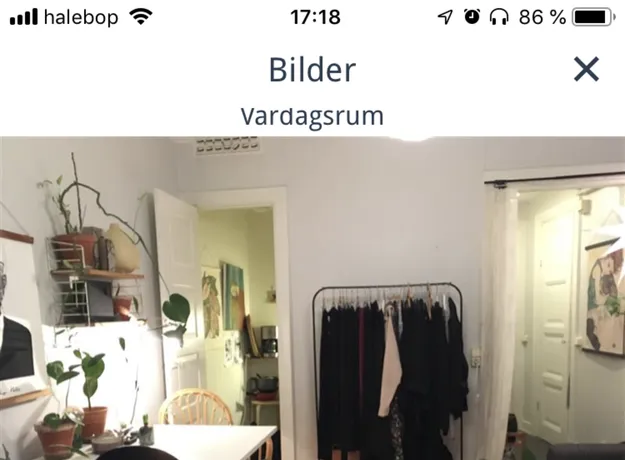This screenshot has width=625, height=460.
Task: Open the Vardagsrum photo
Action: tap(312, 298)
